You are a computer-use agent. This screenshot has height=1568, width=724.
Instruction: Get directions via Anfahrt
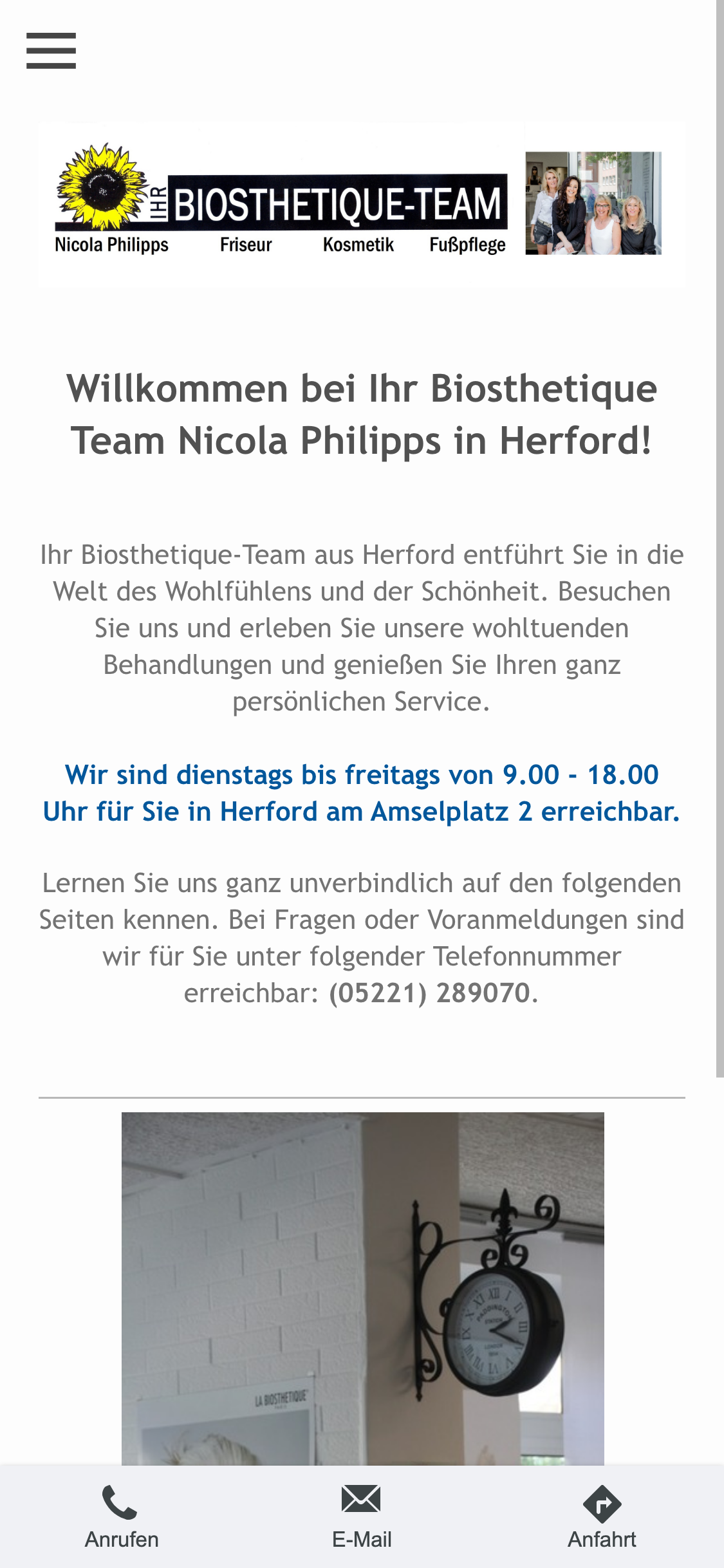click(602, 1517)
